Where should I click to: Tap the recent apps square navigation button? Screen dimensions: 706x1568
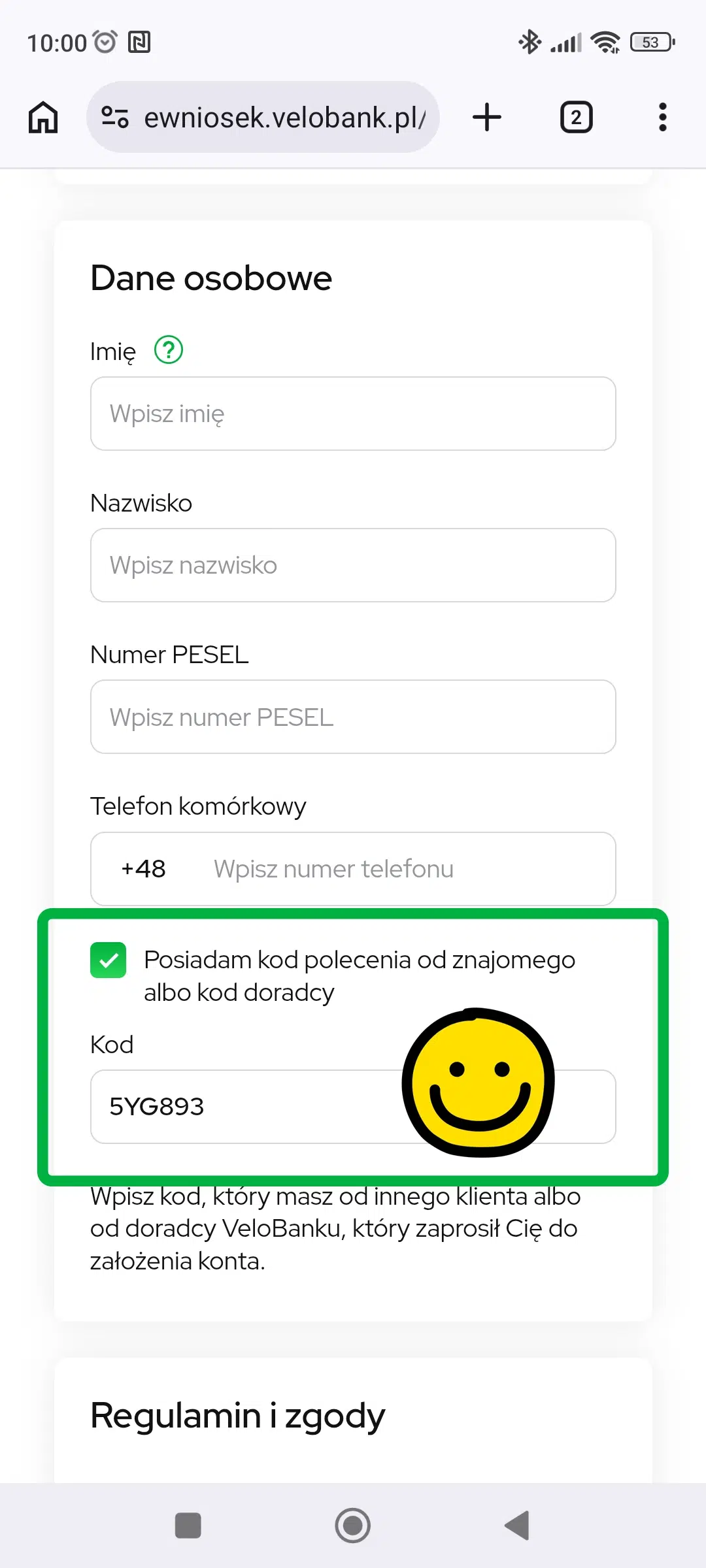click(188, 1526)
